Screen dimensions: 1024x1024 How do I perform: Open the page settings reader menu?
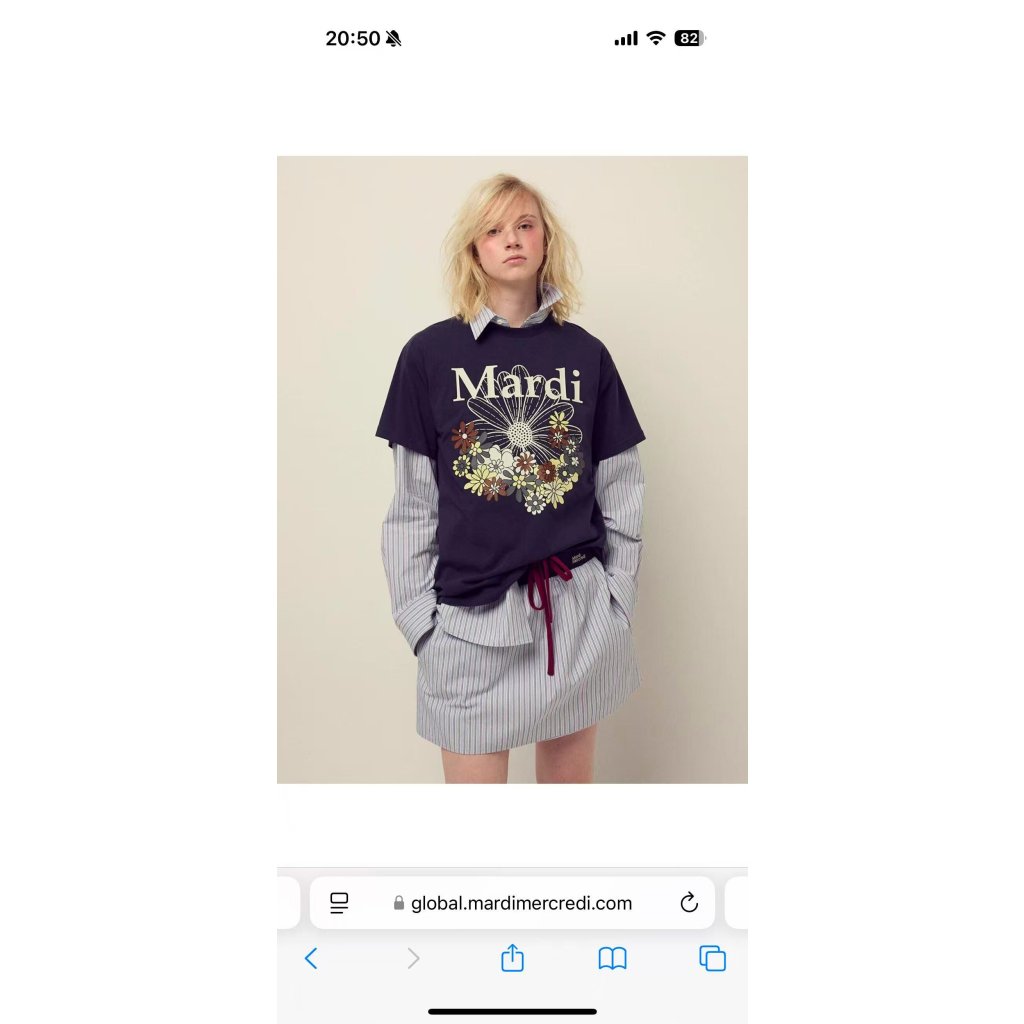[339, 903]
